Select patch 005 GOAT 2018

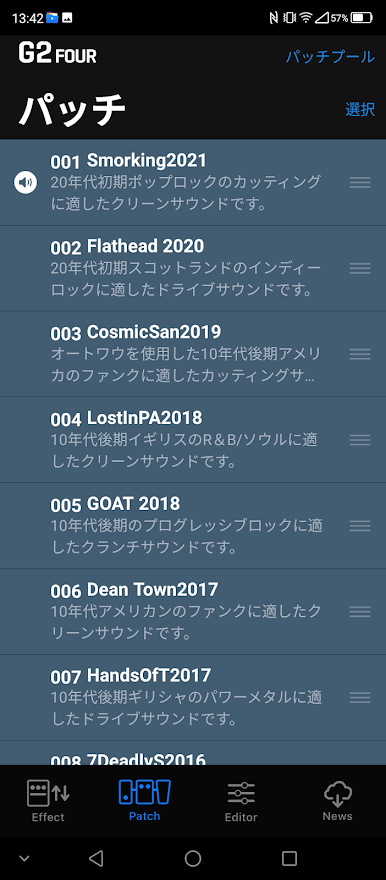click(x=193, y=526)
